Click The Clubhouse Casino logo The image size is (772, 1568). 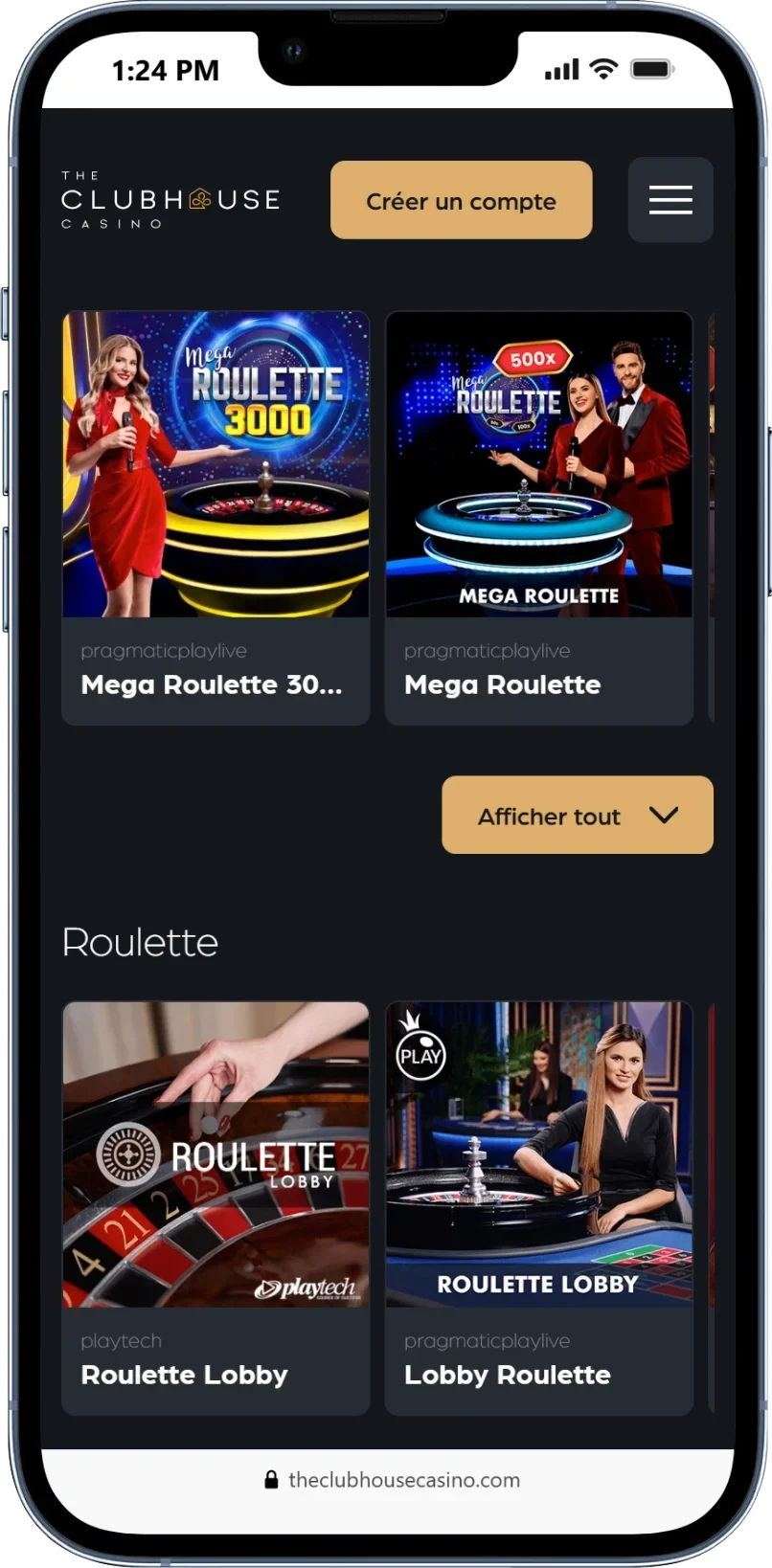pos(169,199)
